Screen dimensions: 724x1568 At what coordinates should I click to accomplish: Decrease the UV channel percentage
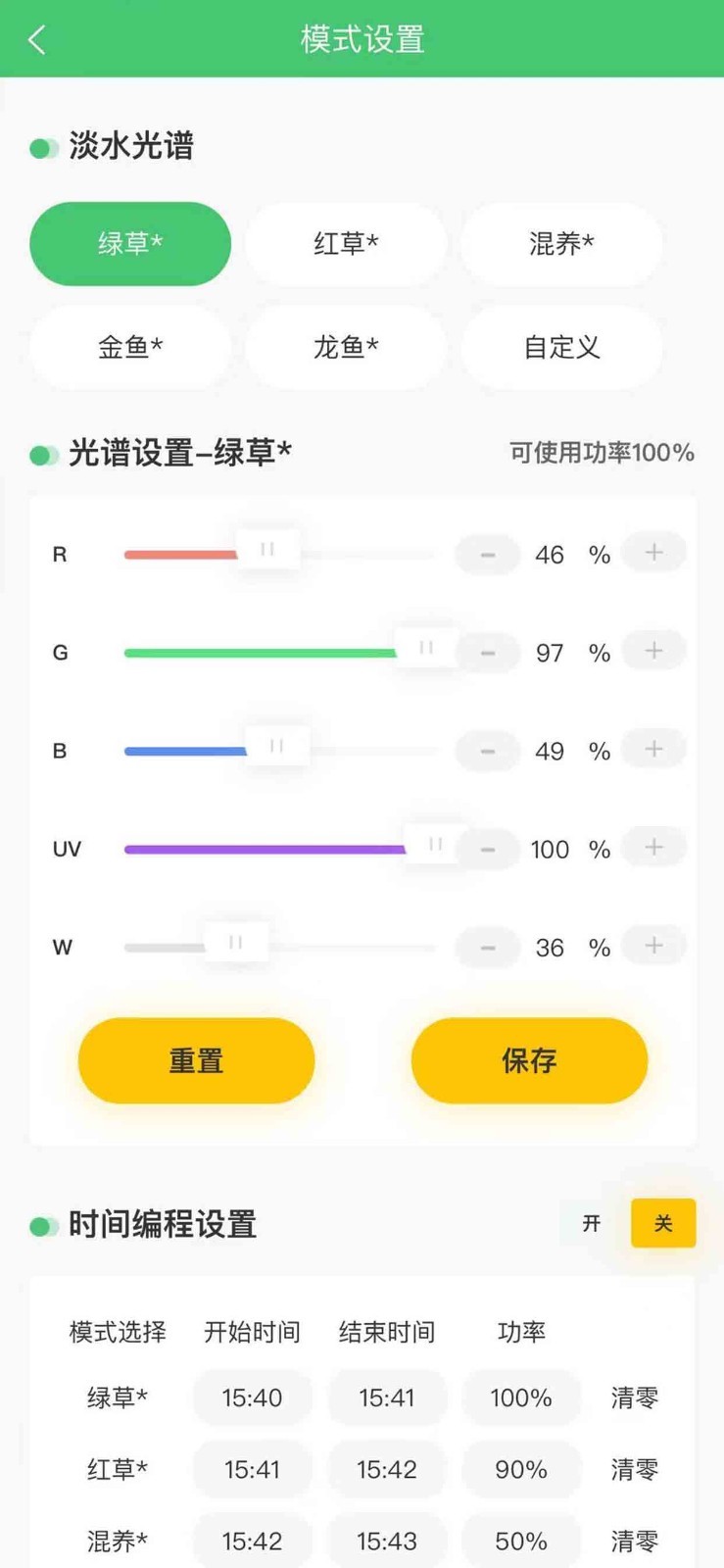487,849
